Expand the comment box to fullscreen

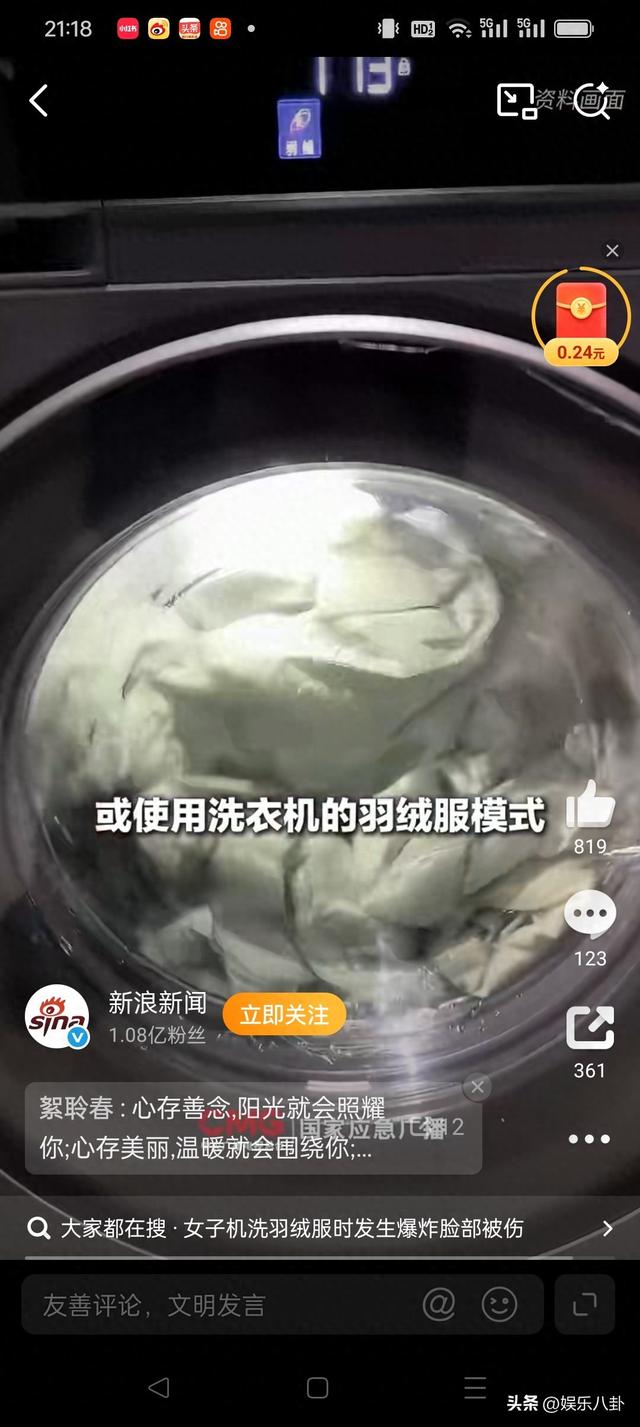tap(584, 1304)
